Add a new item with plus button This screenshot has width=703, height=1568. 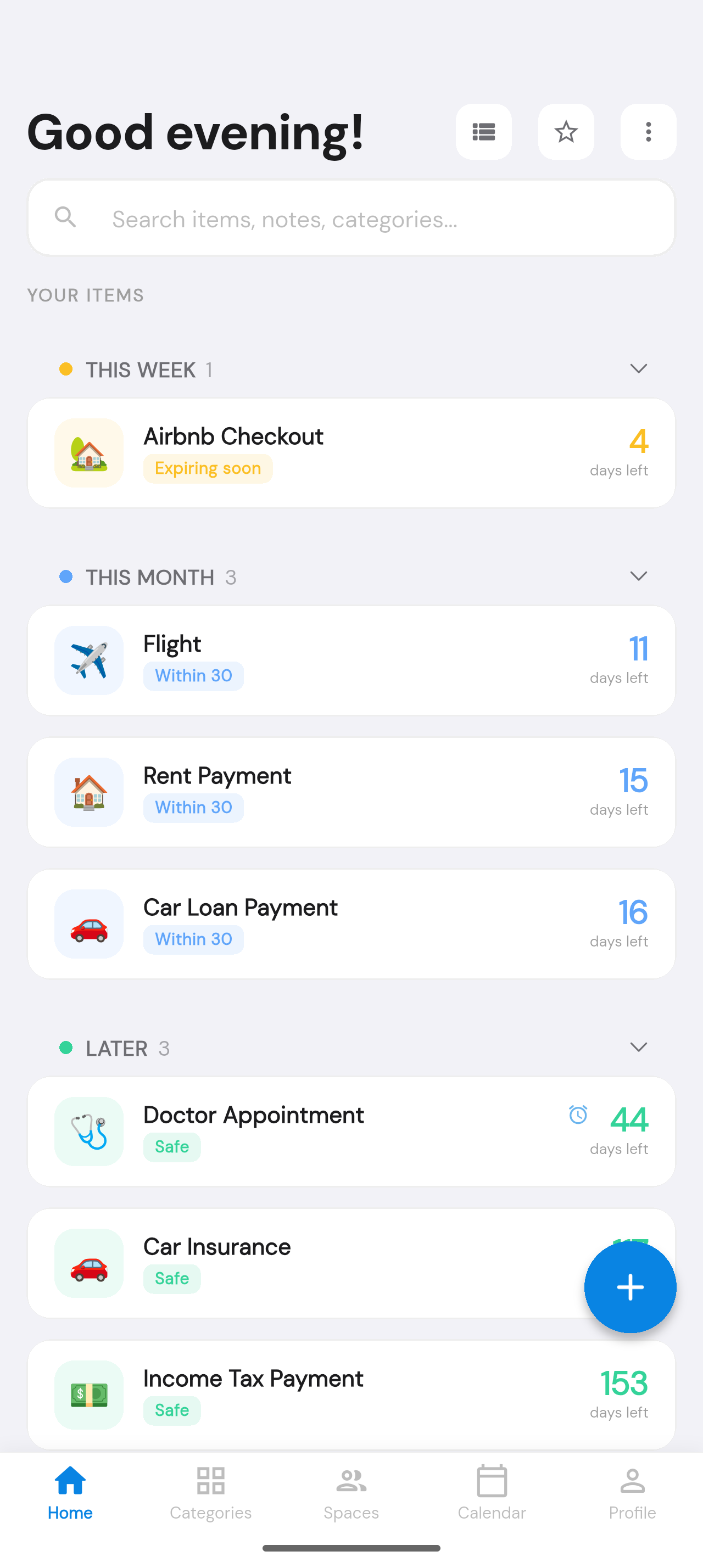pyautogui.click(x=630, y=1287)
